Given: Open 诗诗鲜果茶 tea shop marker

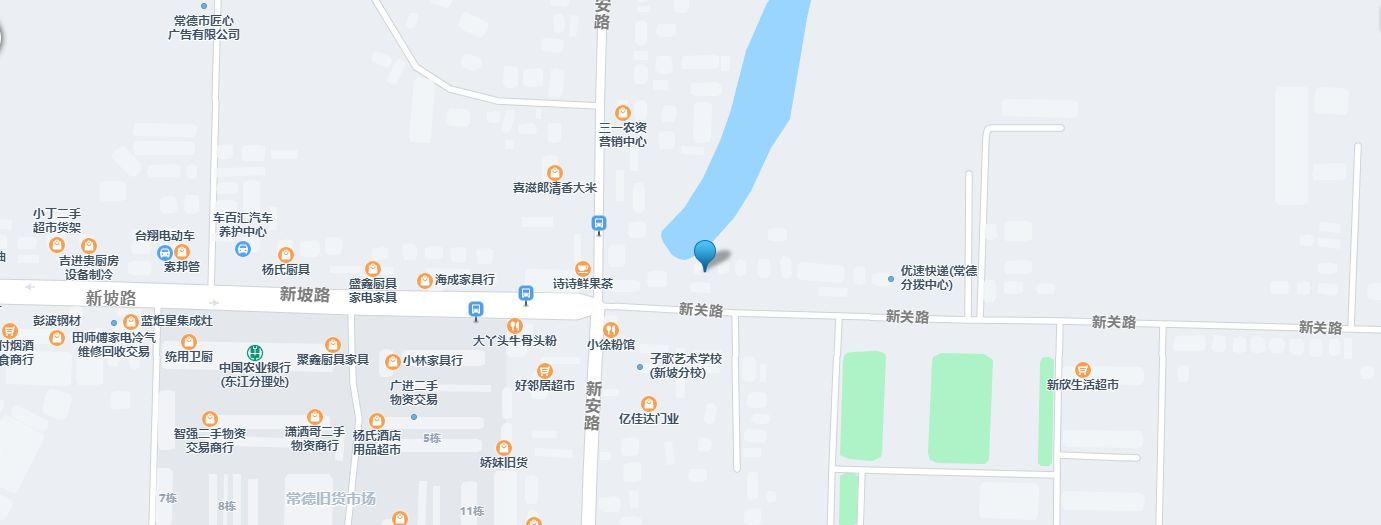Looking at the screenshot, I should (583, 268).
